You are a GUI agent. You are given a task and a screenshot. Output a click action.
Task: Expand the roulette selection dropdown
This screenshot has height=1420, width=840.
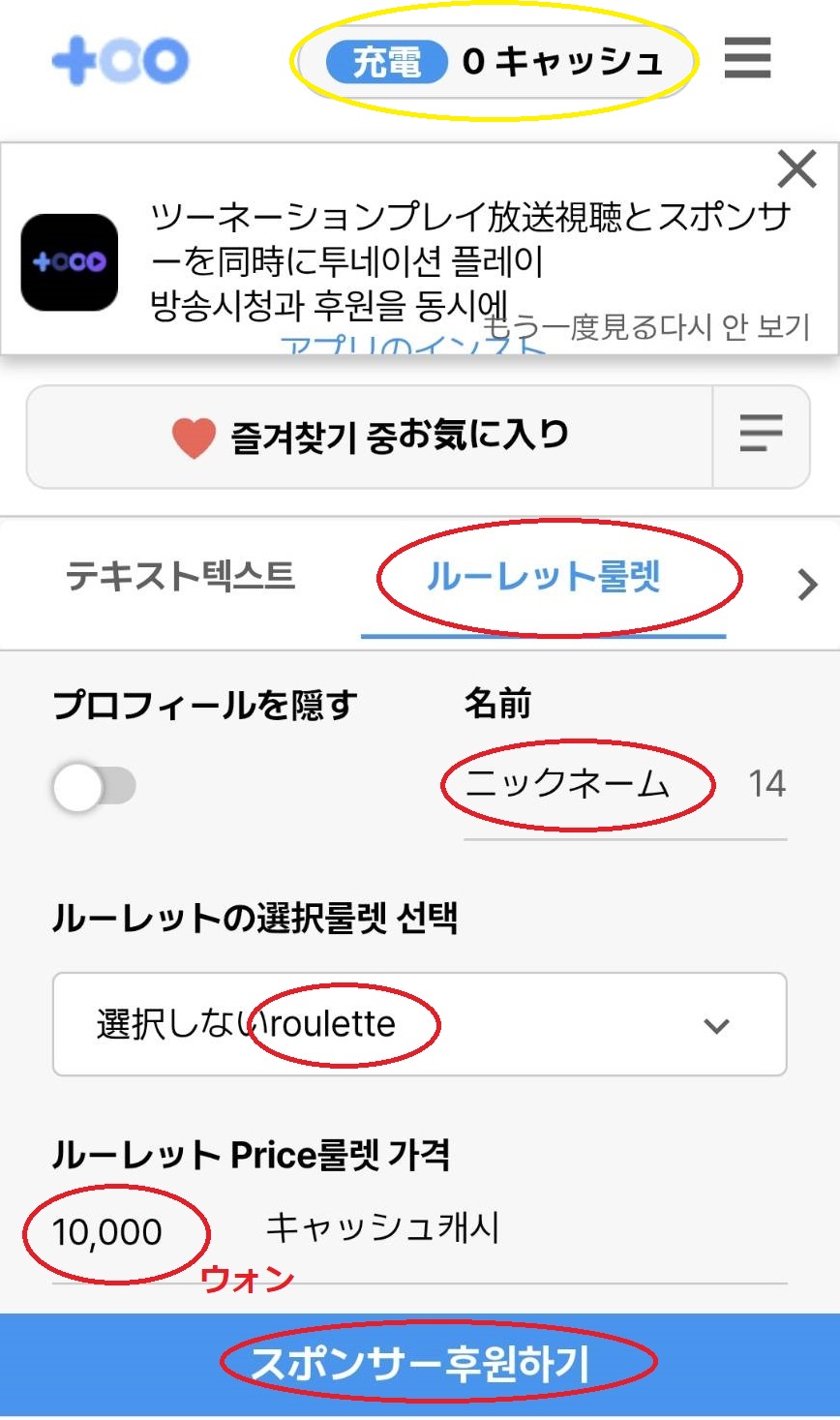click(x=419, y=1024)
